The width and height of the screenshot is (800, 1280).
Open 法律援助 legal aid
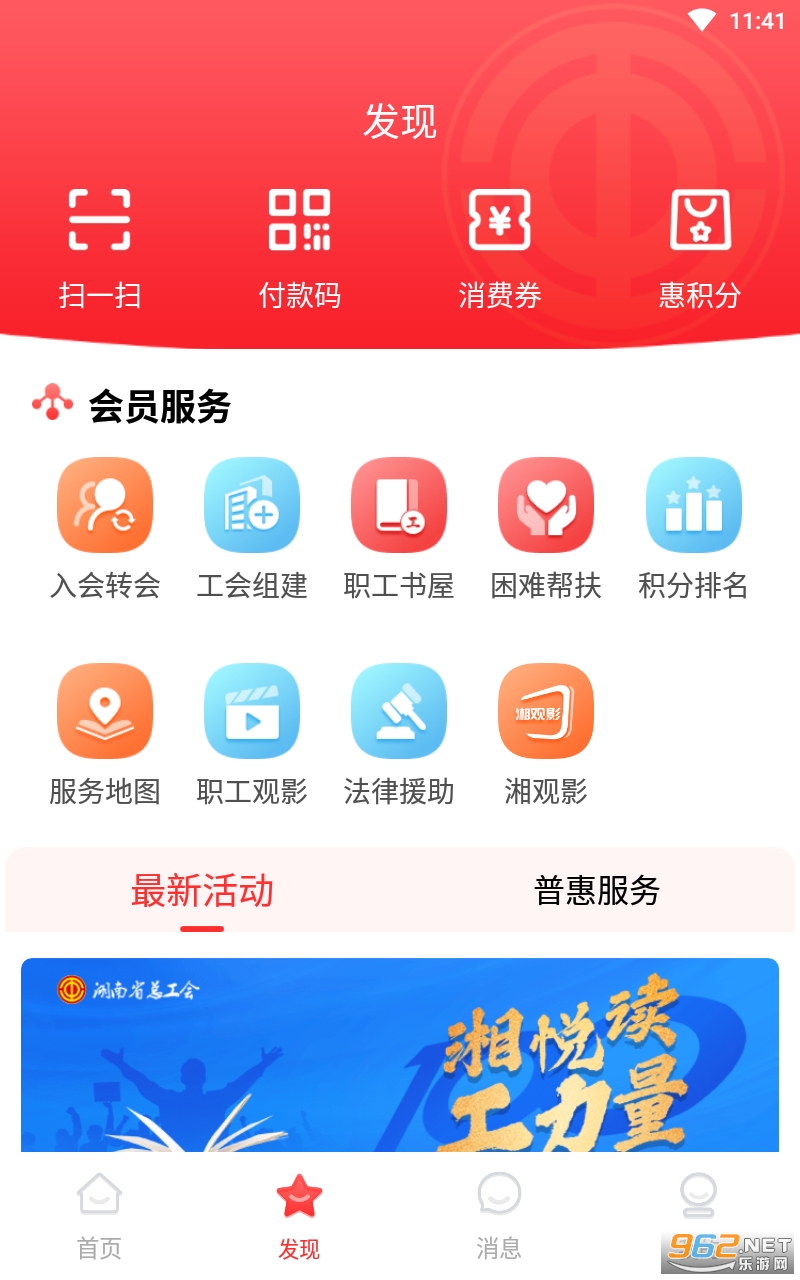(399, 735)
